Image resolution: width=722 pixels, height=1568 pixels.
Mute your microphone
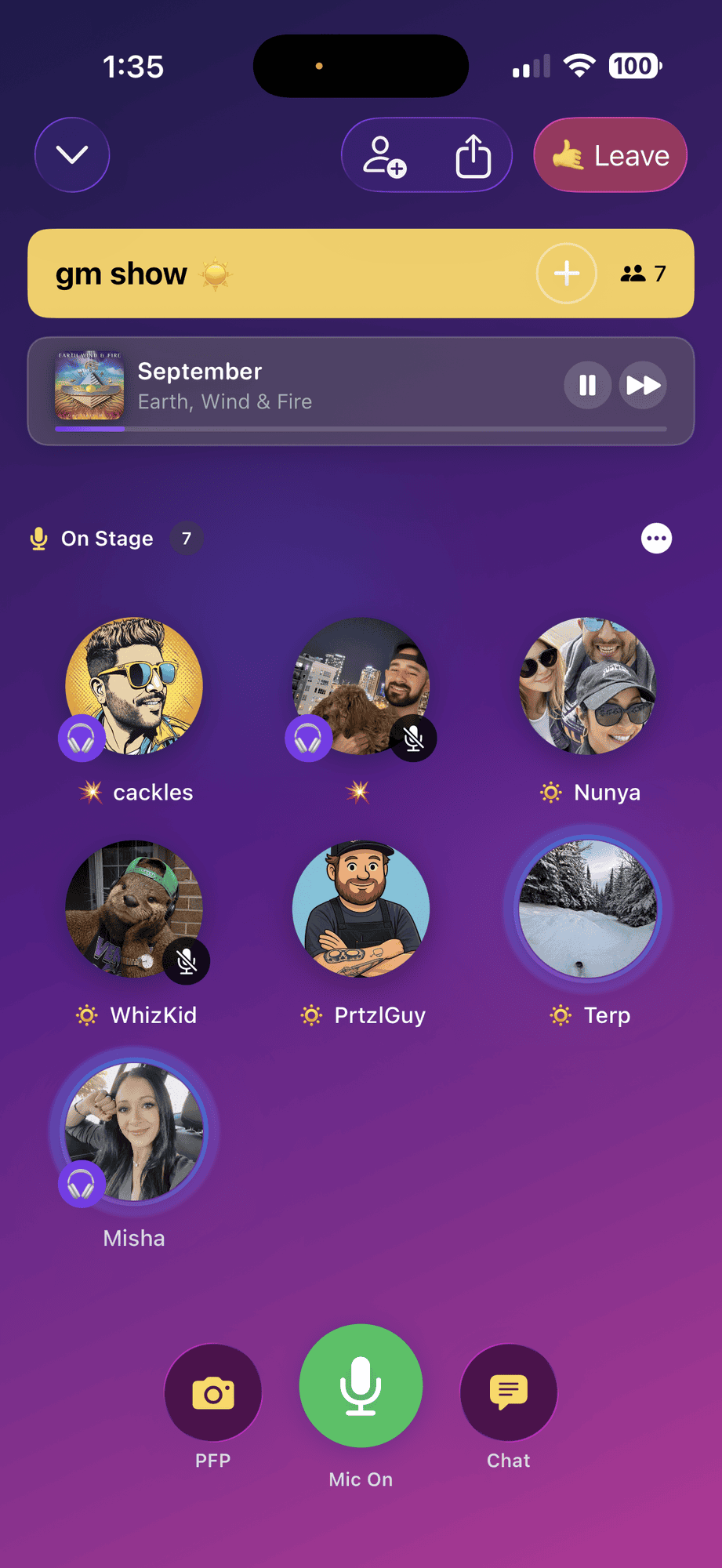[x=361, y=1385]
